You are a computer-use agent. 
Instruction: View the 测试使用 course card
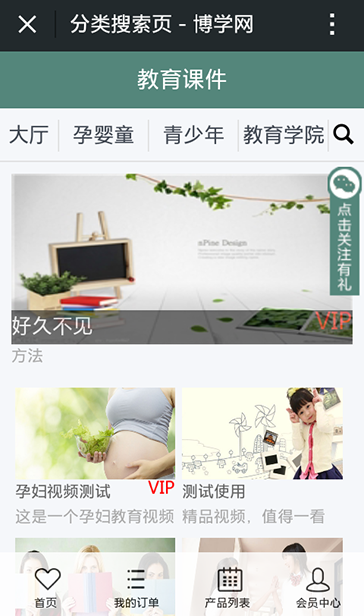[262, 456]
